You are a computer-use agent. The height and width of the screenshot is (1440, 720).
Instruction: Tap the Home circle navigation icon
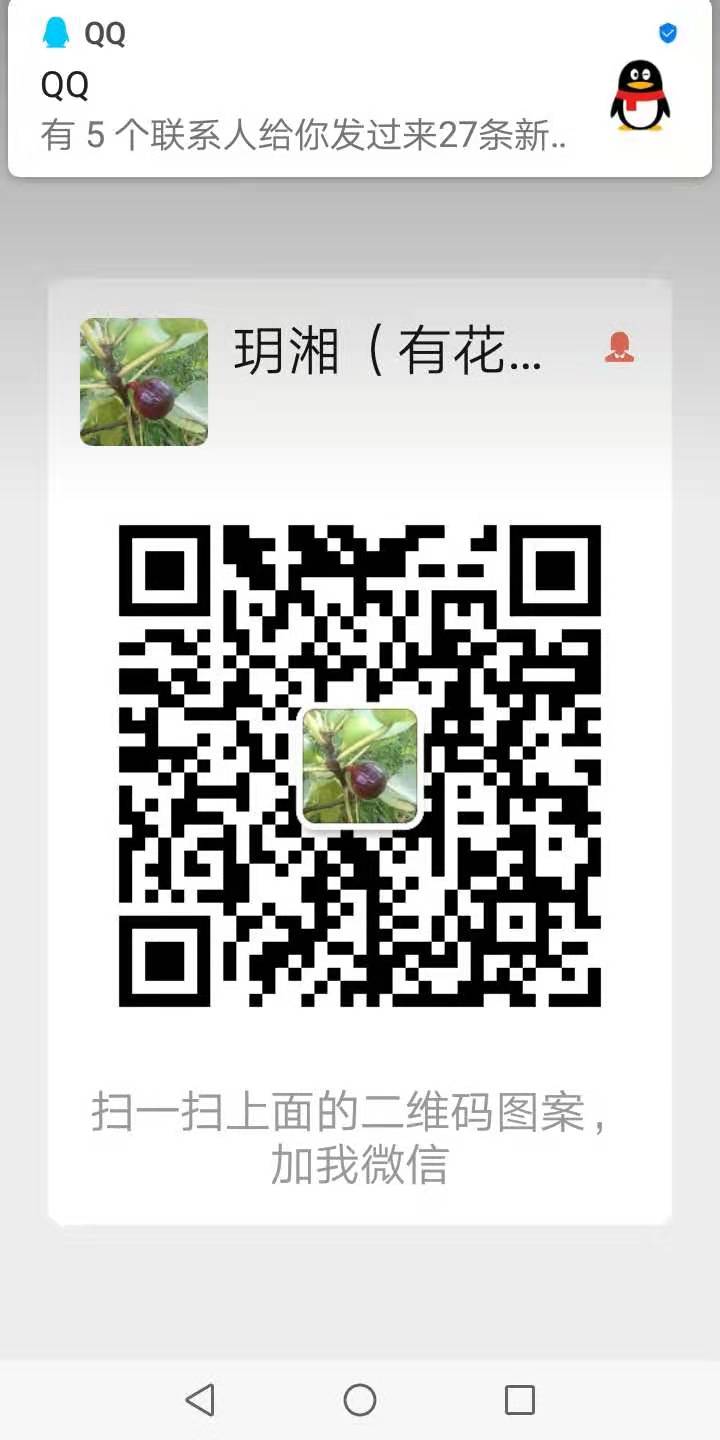[360, 1400]
